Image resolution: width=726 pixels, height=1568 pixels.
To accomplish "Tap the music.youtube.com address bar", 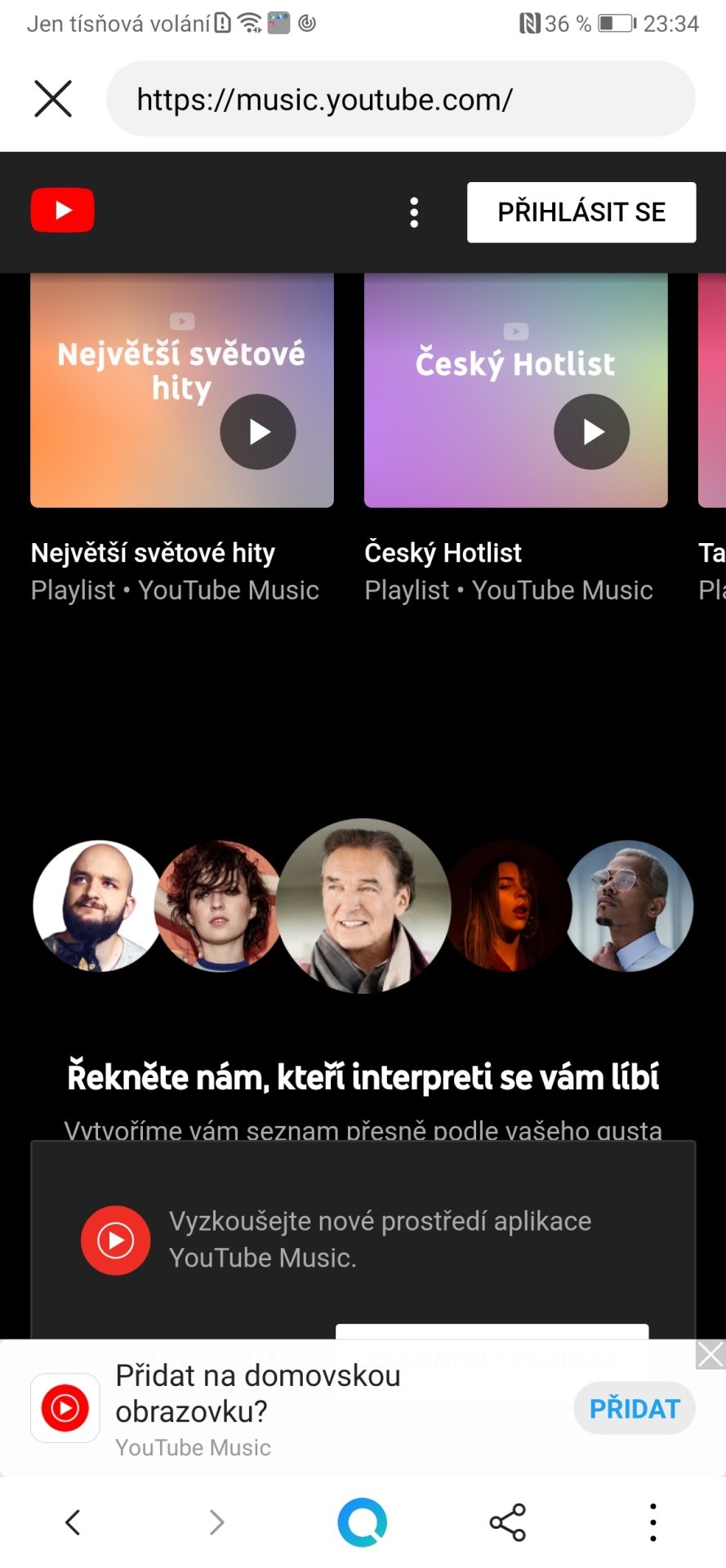I will coord(400,99).
